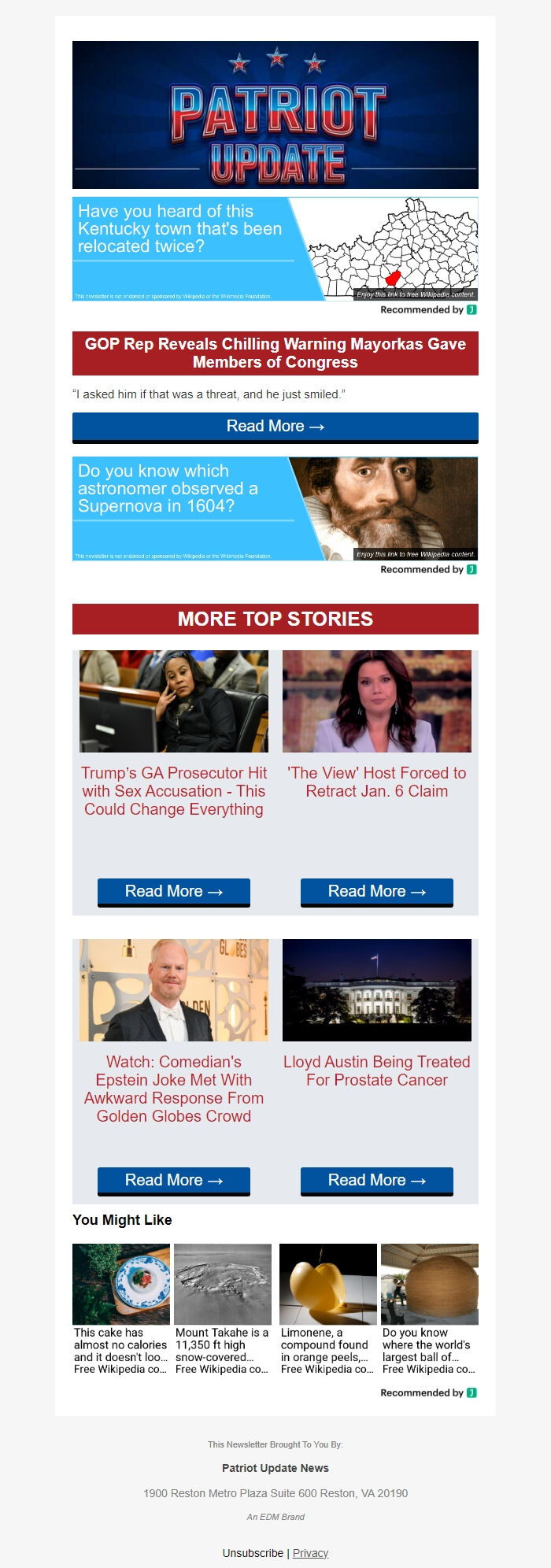The height and width of the screenshot is (1568, 551).
Task: Open the astronomer Supernova 1604 banner
Action: [x=275, y=508]
